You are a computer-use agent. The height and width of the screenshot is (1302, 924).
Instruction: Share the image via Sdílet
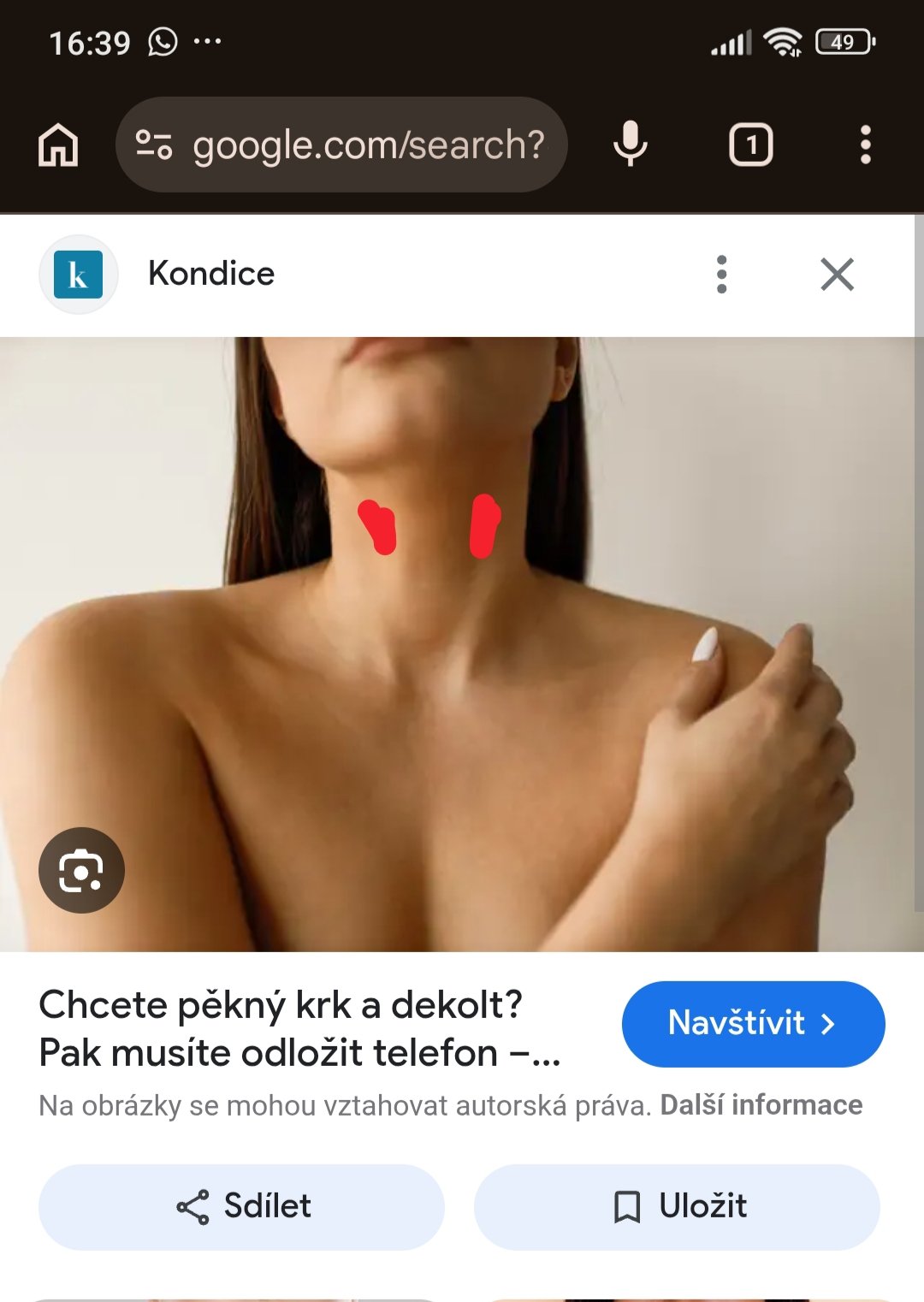242,1206
